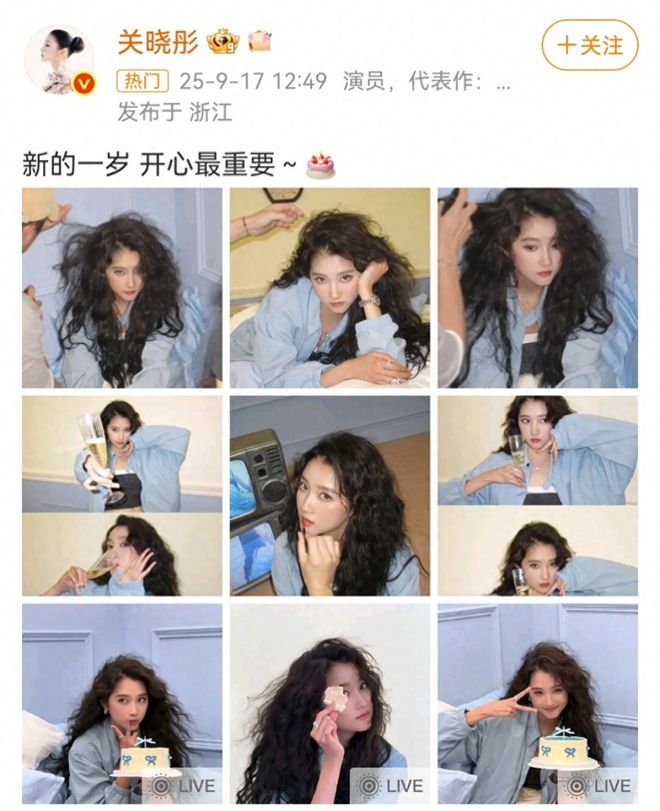Viewport: 660px width, 811px height.
Task: Open the LIVE photo with a peace sign and cake
Action: point(537,703)
